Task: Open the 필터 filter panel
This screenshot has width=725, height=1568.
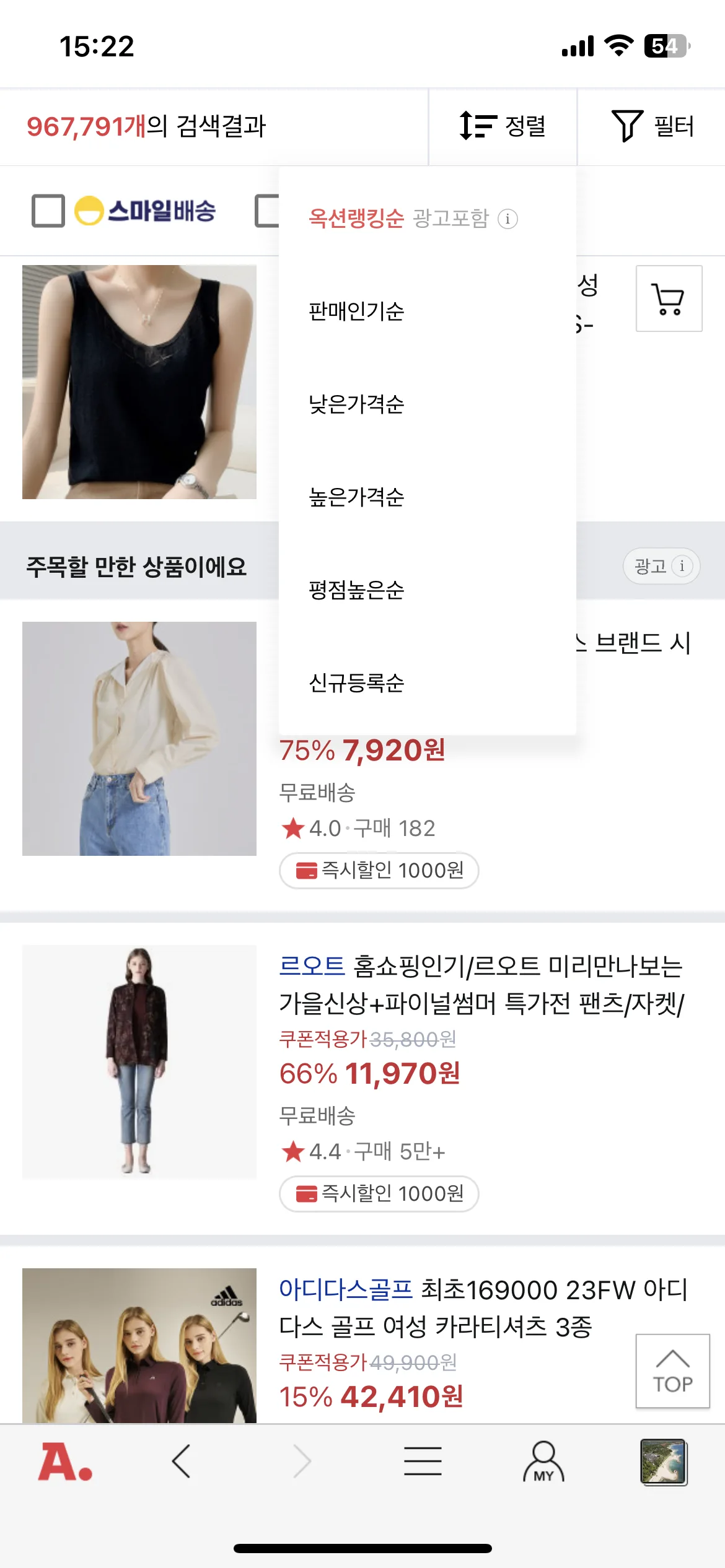Action: tap(652, 126)
